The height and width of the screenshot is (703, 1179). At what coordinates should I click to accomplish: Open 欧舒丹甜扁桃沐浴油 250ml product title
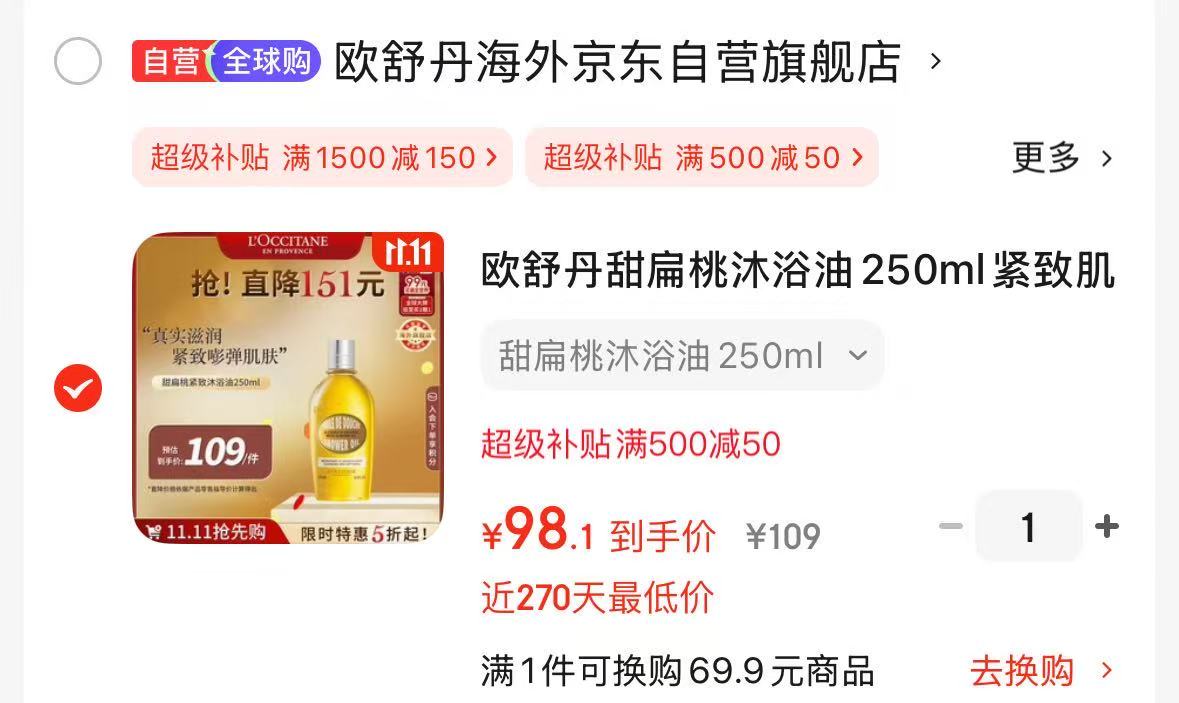pos(797,271)
